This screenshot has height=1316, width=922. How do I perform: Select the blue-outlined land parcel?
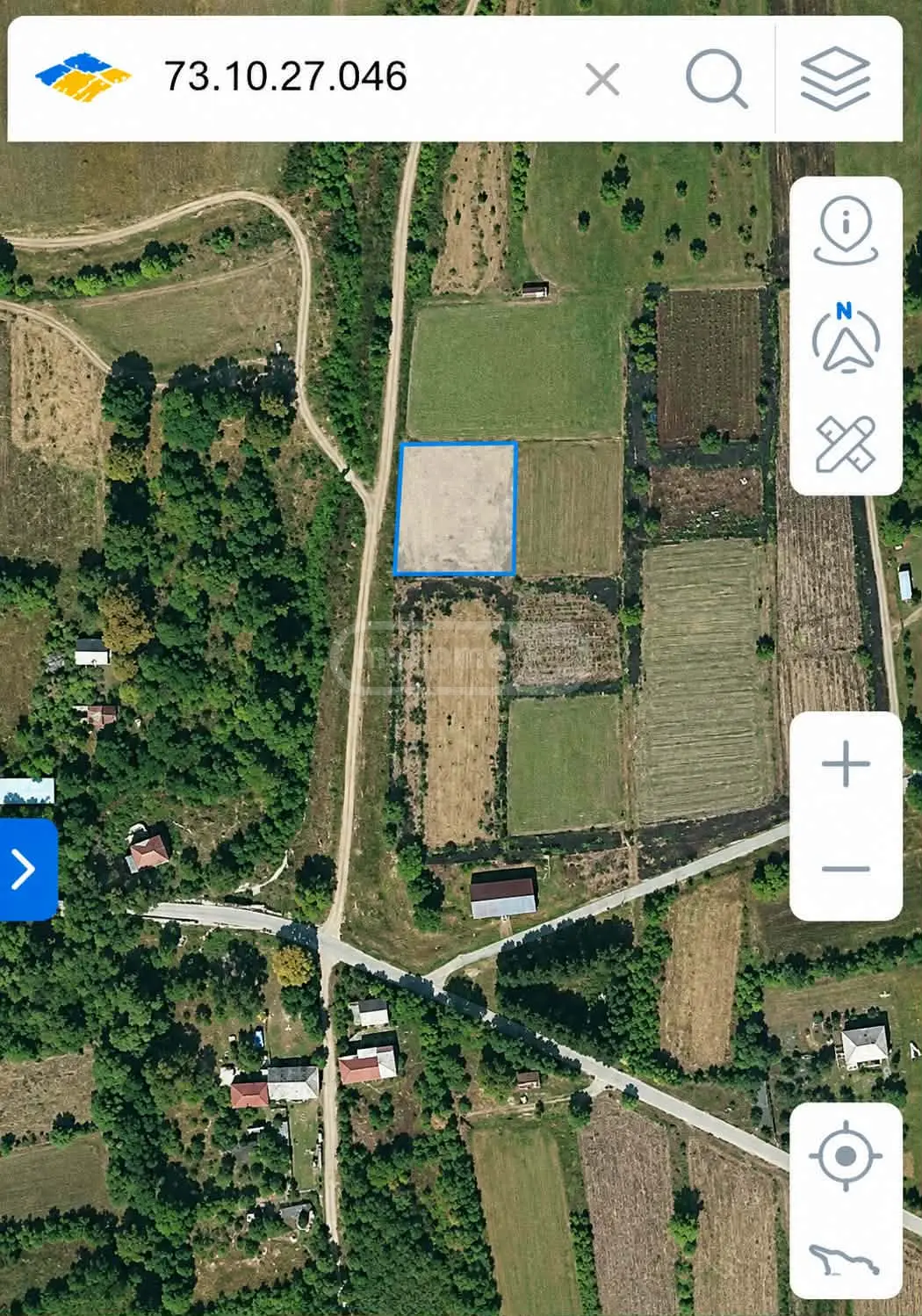[x=456, y=509]
